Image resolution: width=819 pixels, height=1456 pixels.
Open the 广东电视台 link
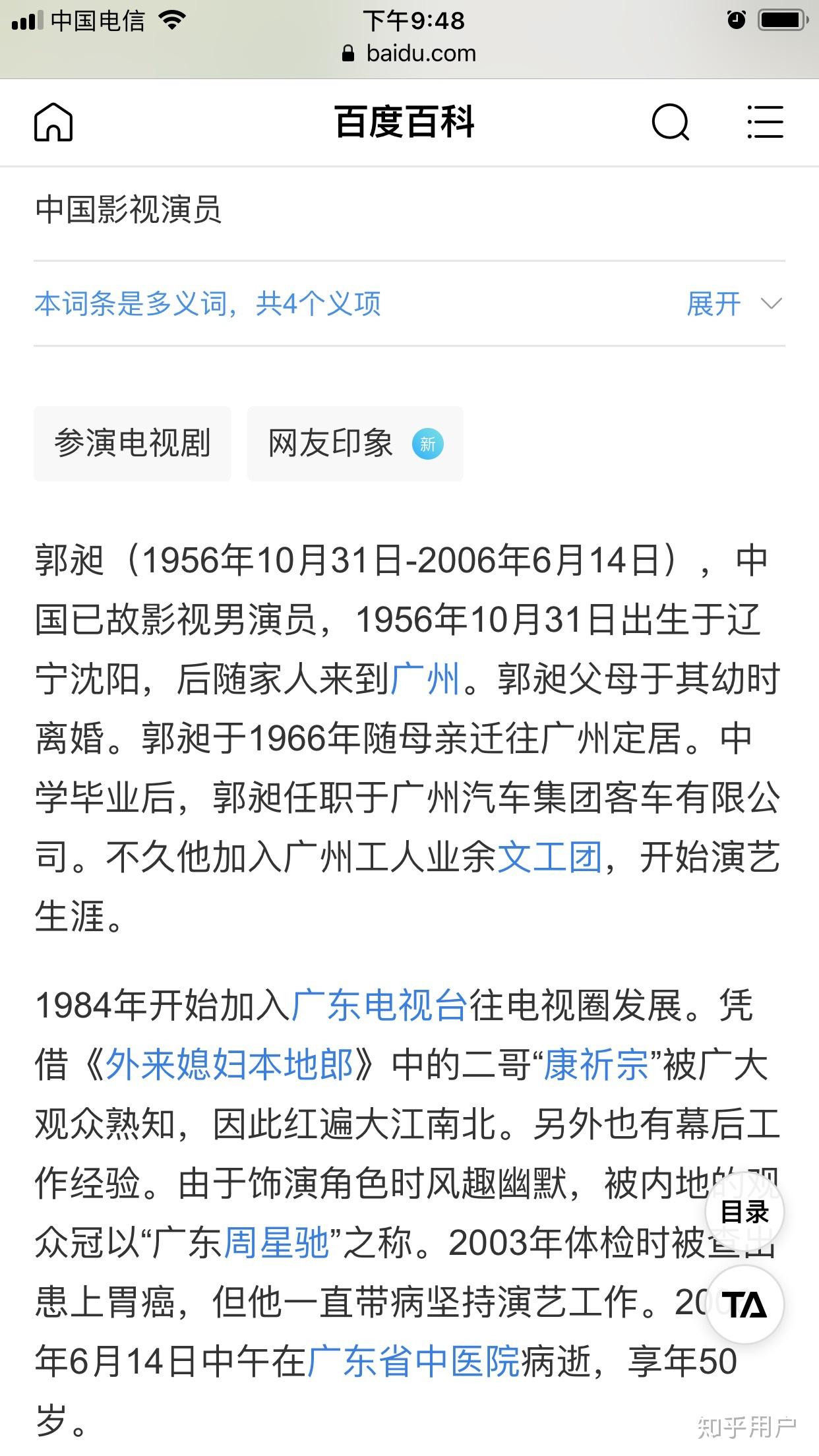(379, 1006)
